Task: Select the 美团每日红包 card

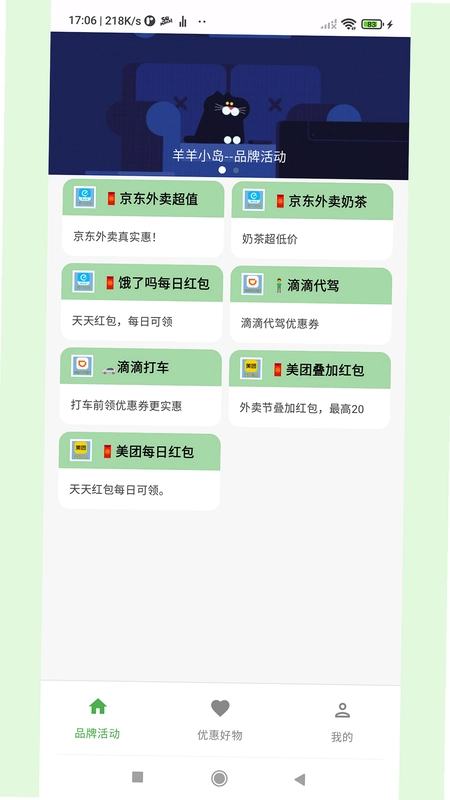Action: pyautogui.click(x=139, y=471)
